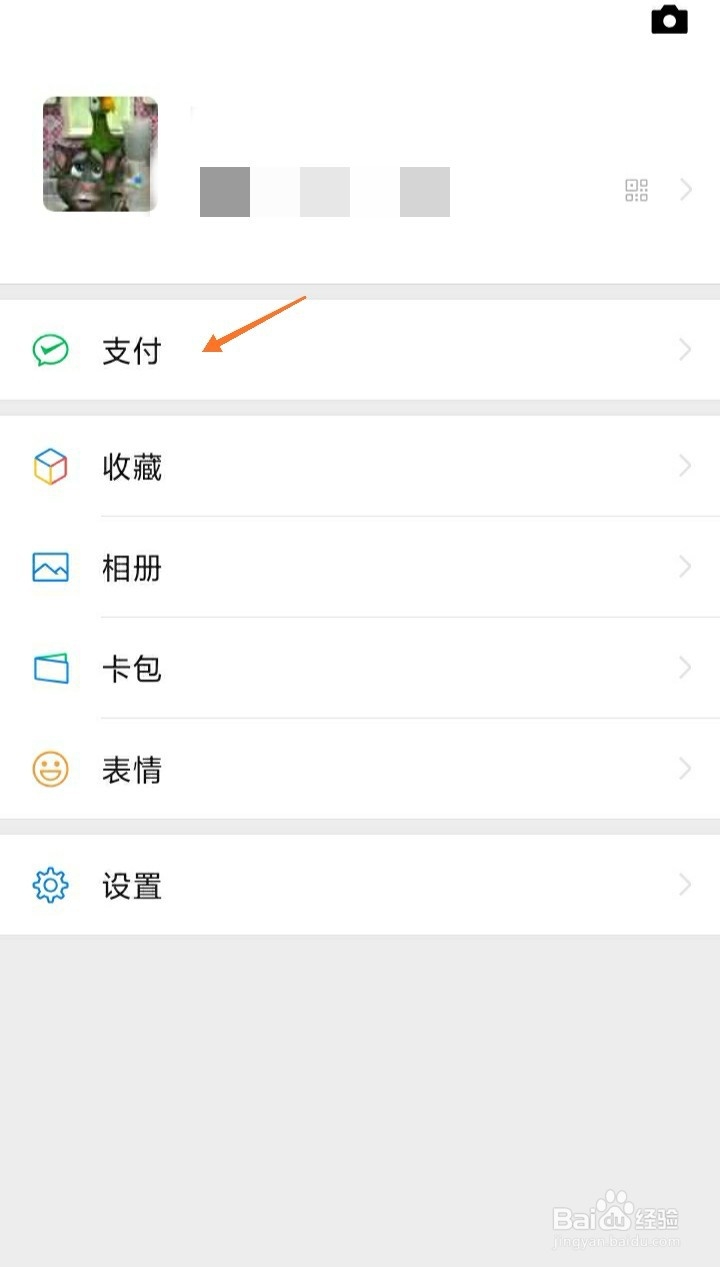Expand the 设置 row chevron
The image size is (720, 1267).
[x=684, y=885]
